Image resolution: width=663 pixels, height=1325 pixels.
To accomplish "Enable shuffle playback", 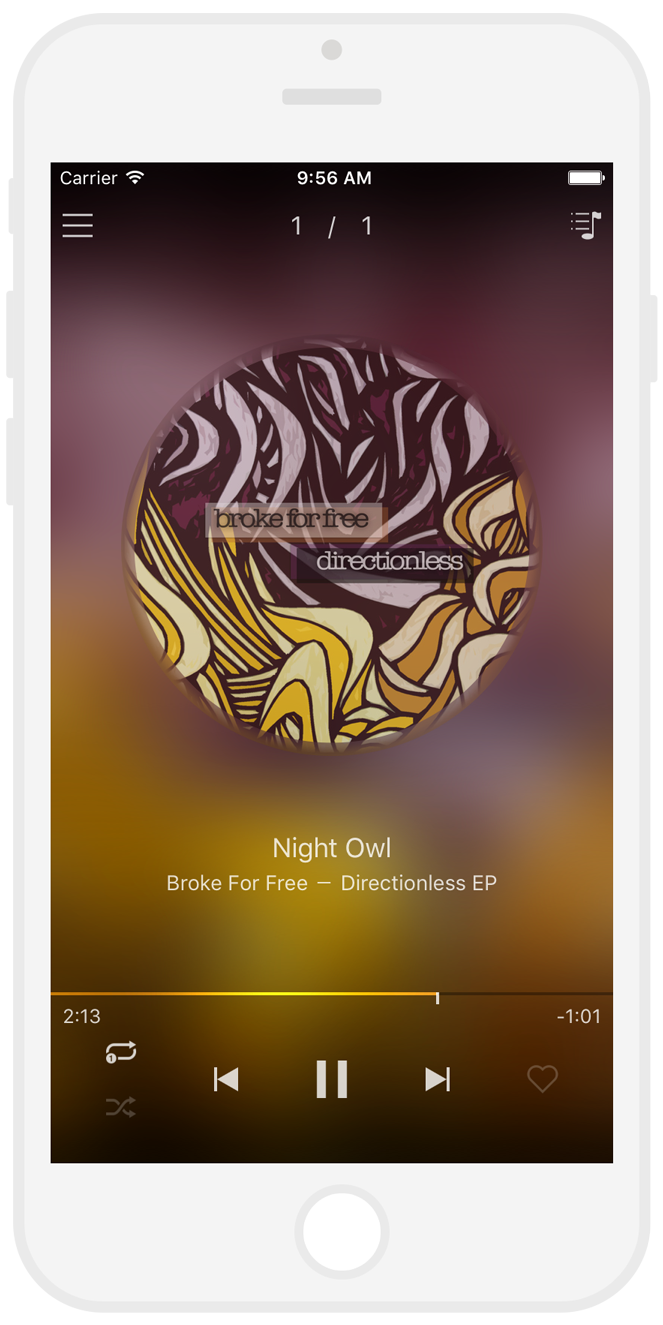I will 121,1107.
